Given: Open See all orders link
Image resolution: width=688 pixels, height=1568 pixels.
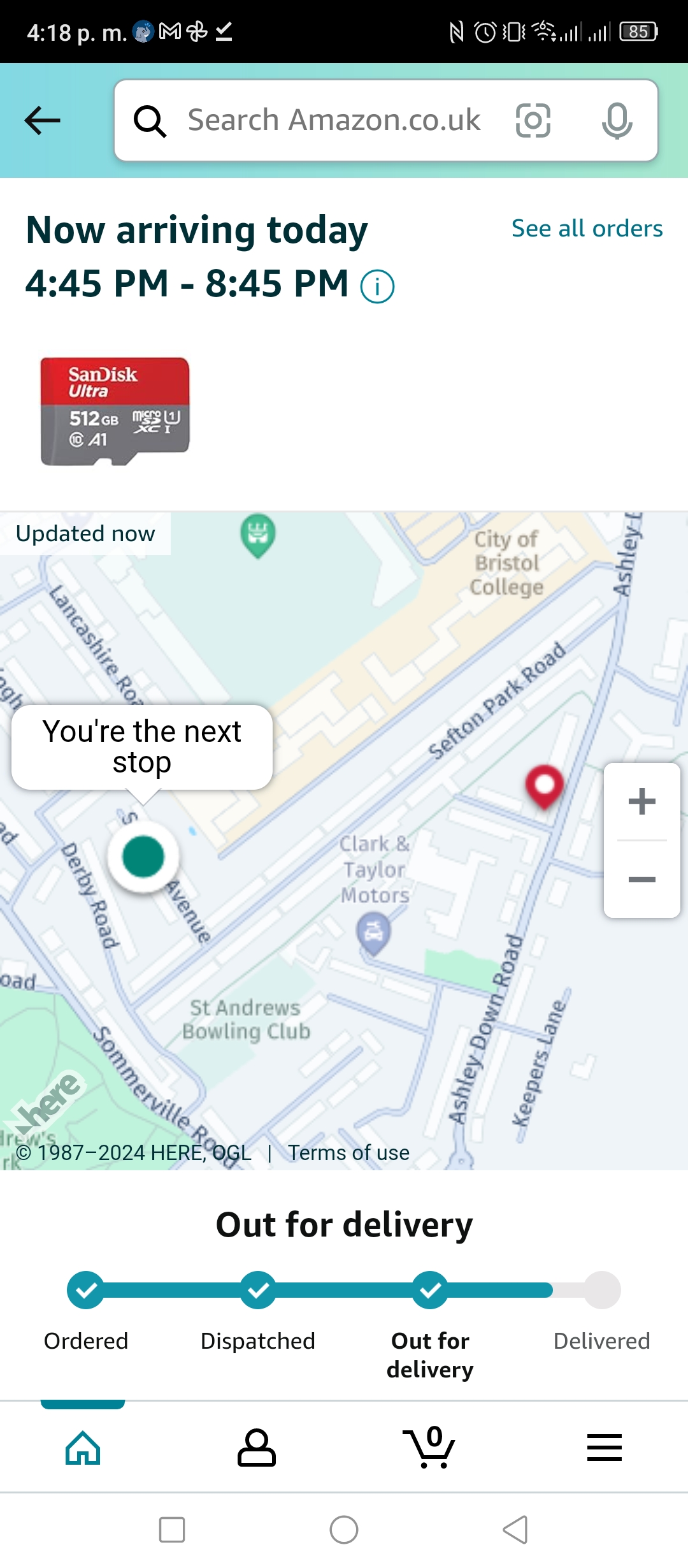Looking at the screenshot, I should pos(587,228).
